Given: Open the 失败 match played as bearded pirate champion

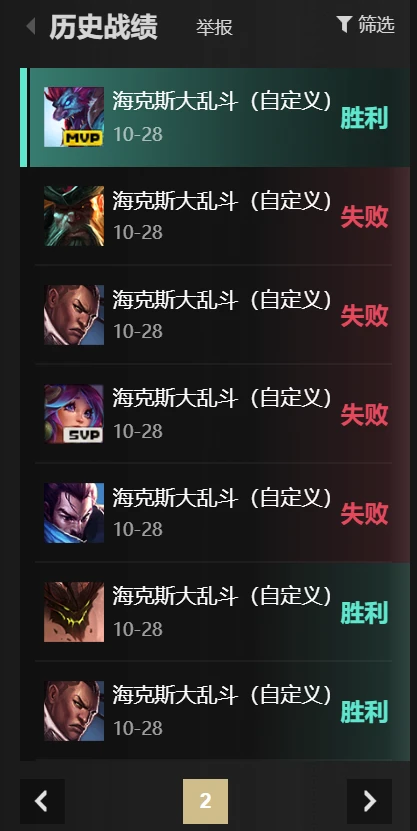Looking at the screenshot, I should point(215,216).
